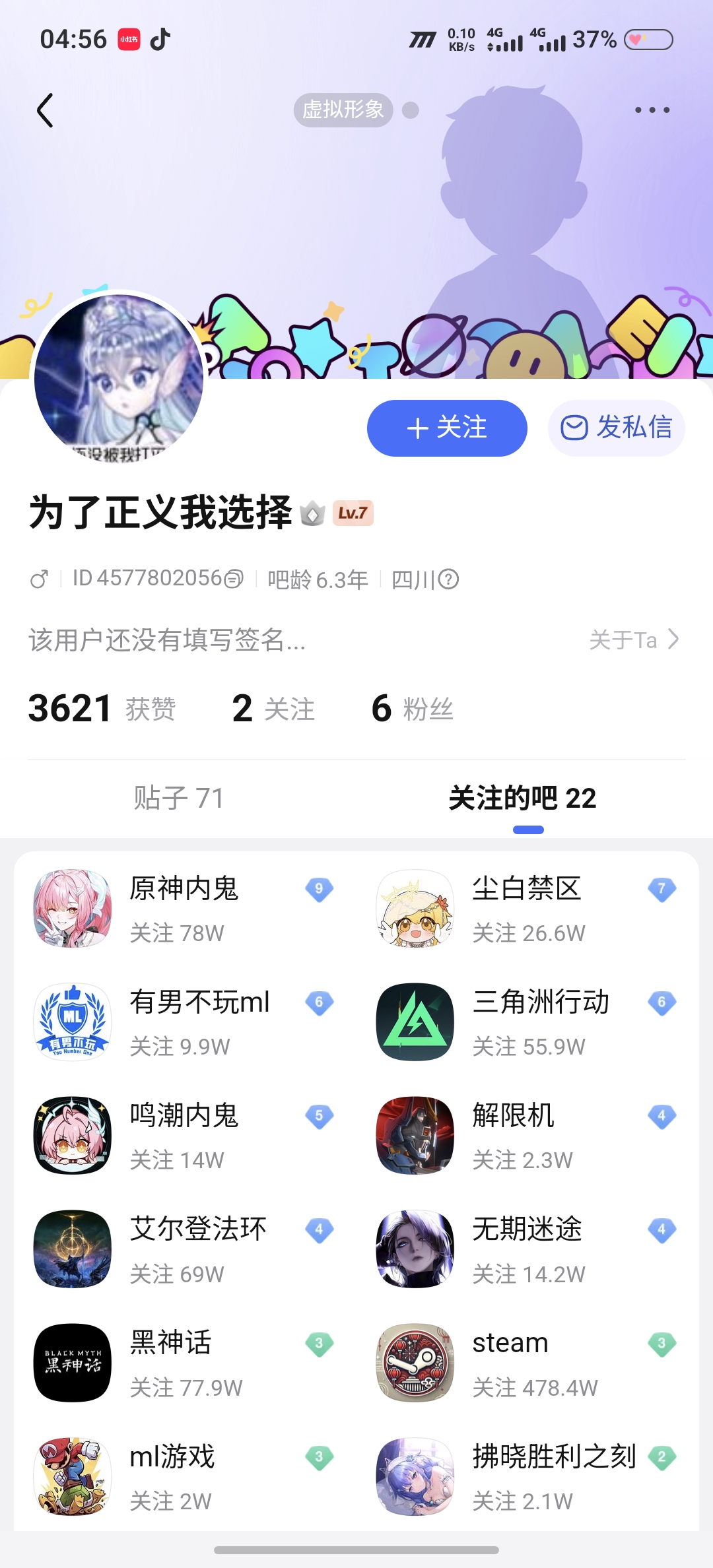Tap the question mark beside 四川
Screen dimensions: 713x1568
pos(449,579)
